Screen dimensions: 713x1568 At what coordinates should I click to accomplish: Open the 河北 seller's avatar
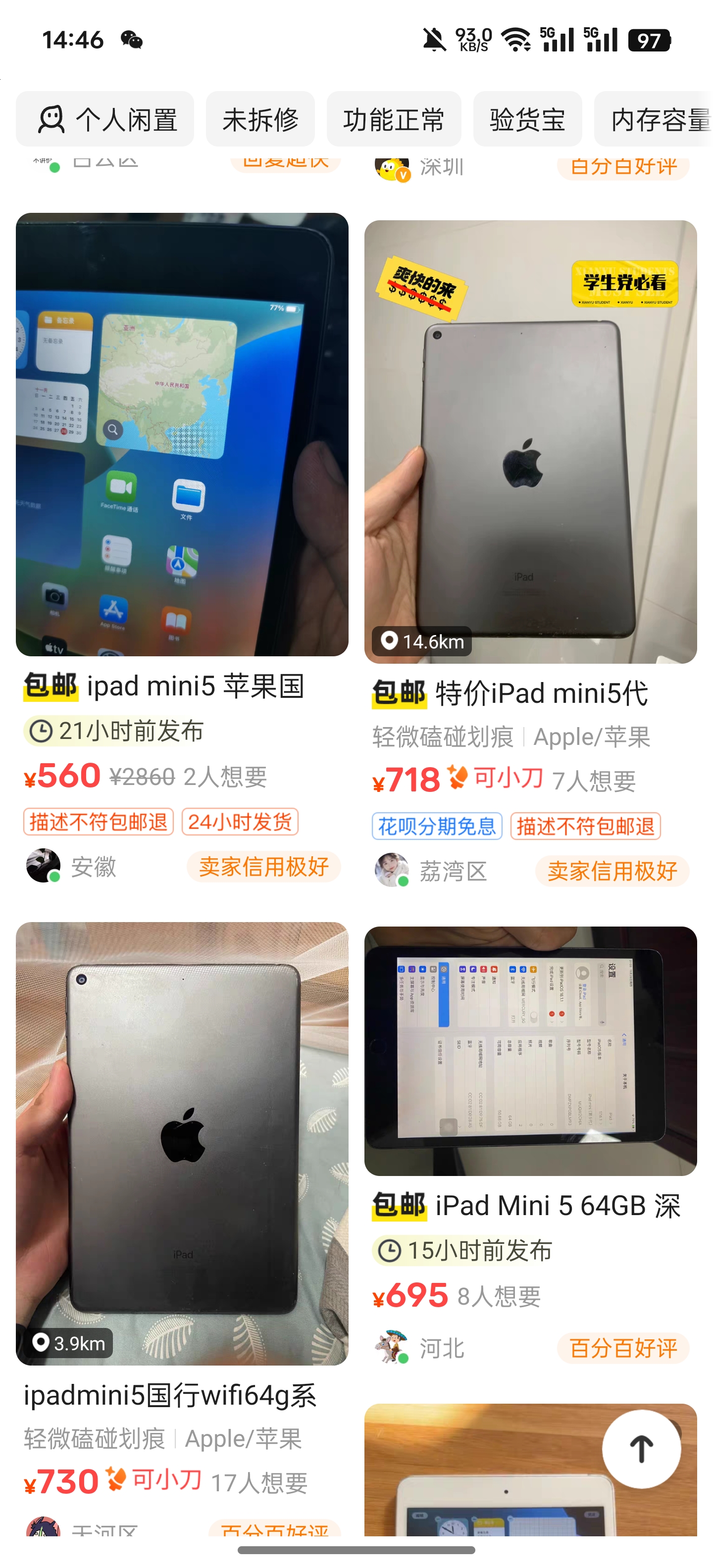[x=391, y=1347]
